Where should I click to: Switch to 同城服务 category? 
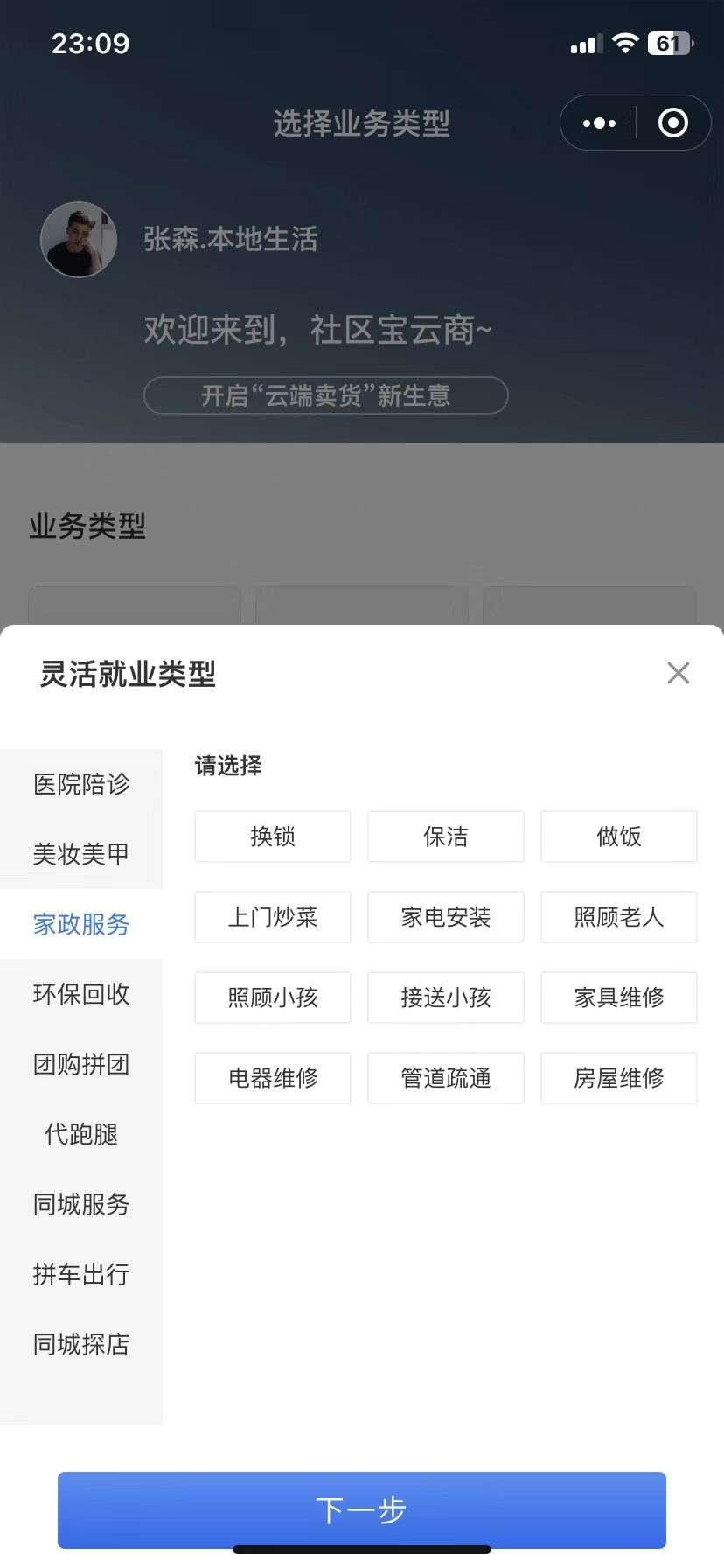(x=81, y=1204)
